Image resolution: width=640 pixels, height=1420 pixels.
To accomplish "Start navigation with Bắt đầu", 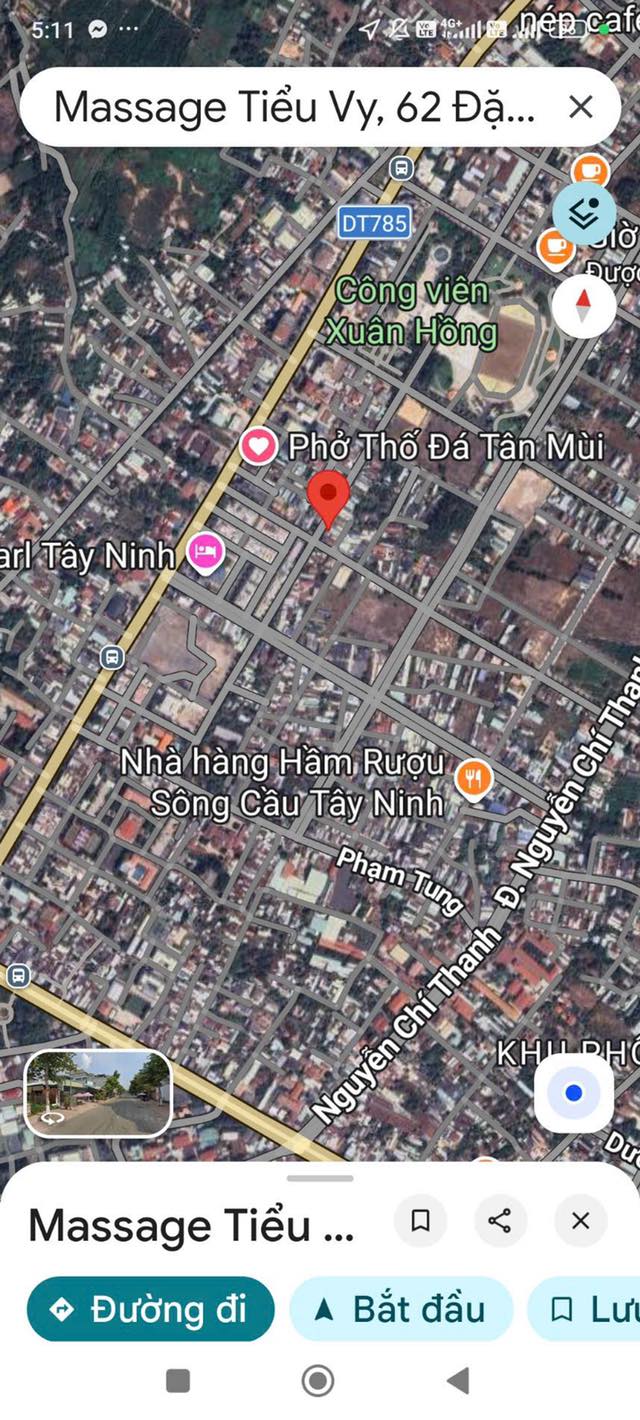I will [x=401, y=1309].
